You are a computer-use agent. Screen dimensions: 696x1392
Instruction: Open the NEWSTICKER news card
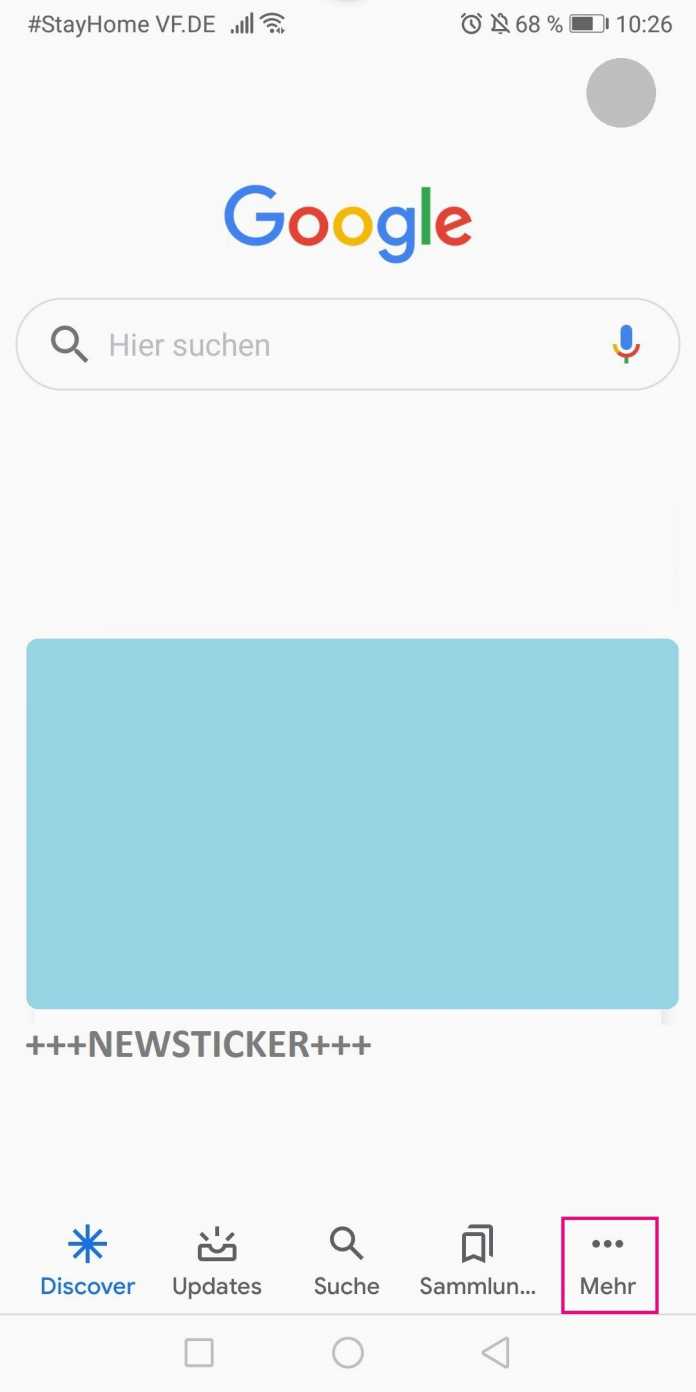[x=352, y=823]
